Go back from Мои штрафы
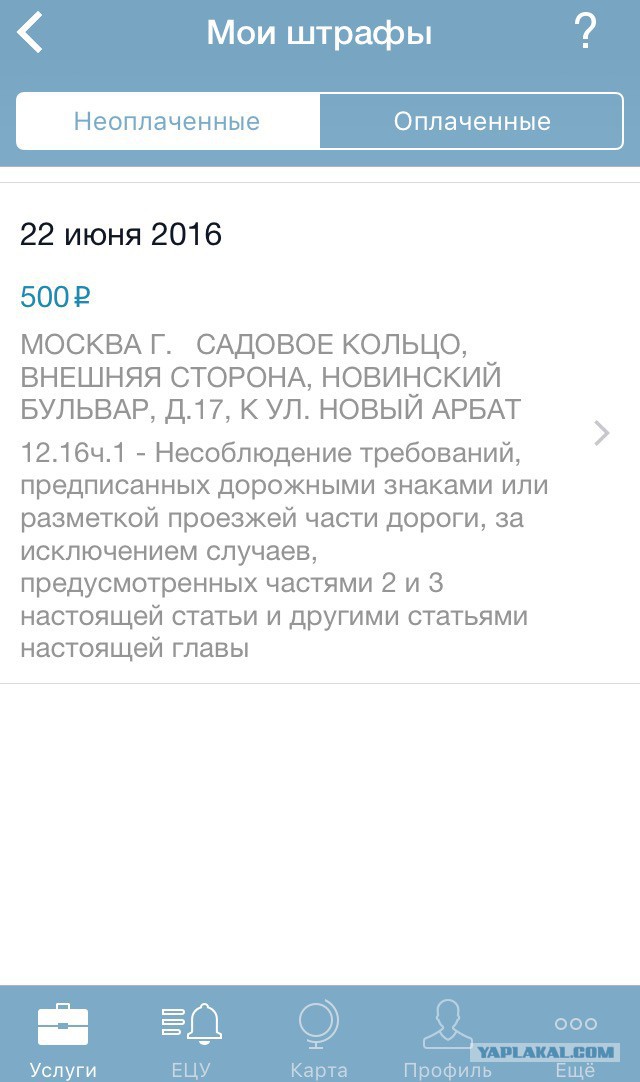The height and width of the screenshot is (1082, 640). tap(32, 33)
